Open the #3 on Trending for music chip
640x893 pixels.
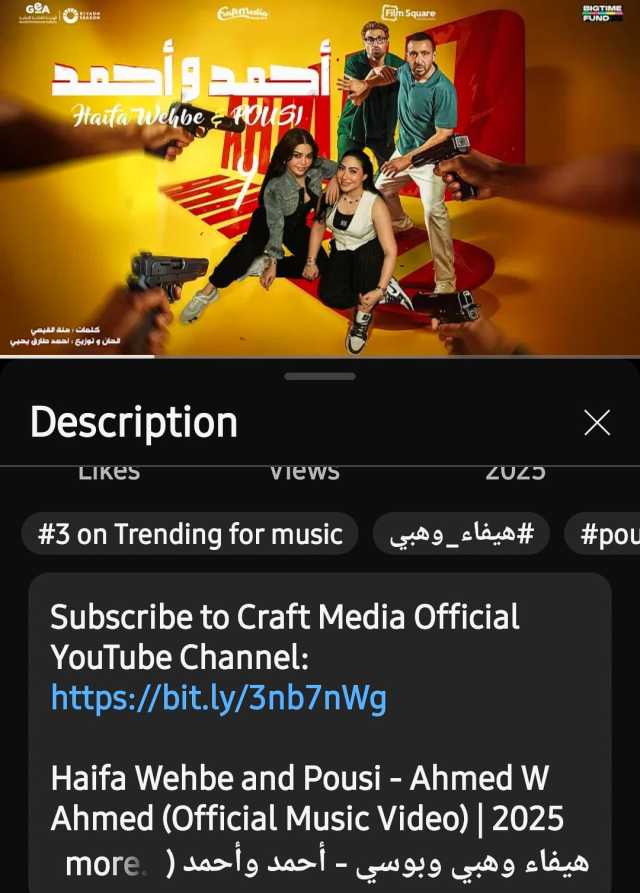(x=190, y=535)
